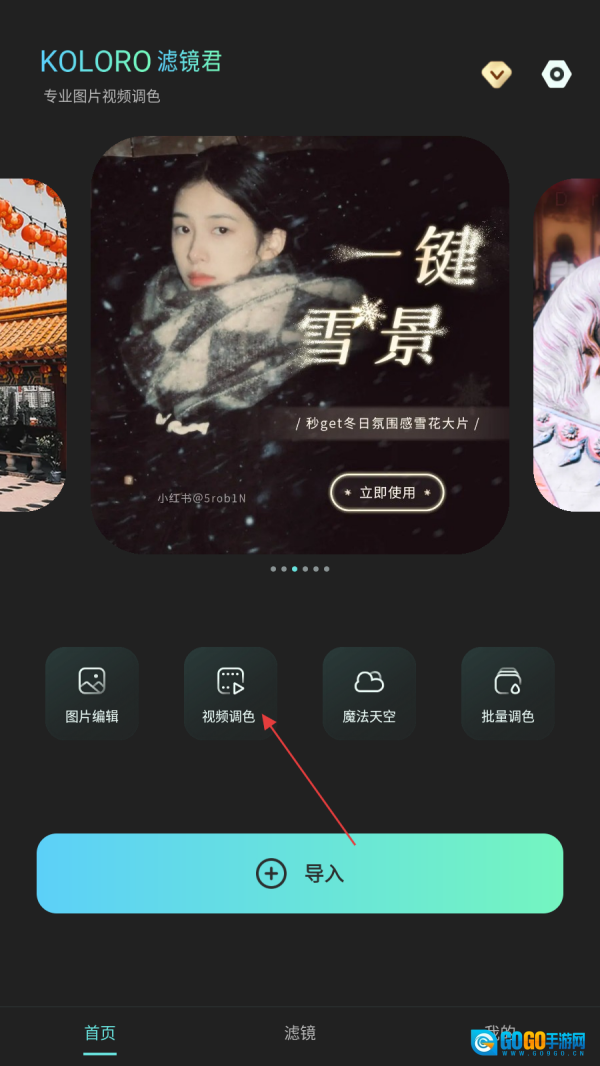
Task: Open settings via the hexagon icon
Action: (556, 74)
